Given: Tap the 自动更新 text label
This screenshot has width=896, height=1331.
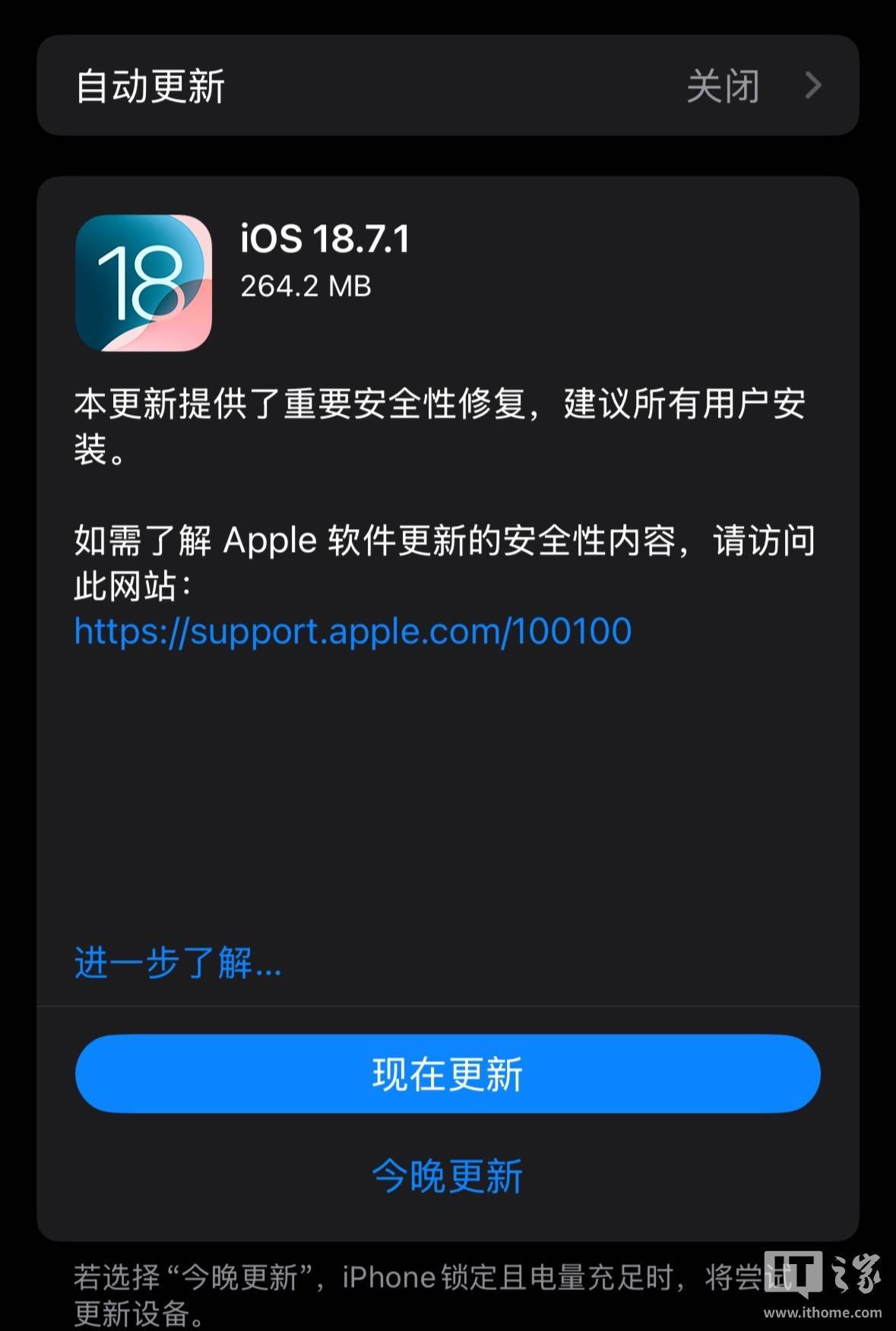Looking at the screenshot, I should 149,86.
